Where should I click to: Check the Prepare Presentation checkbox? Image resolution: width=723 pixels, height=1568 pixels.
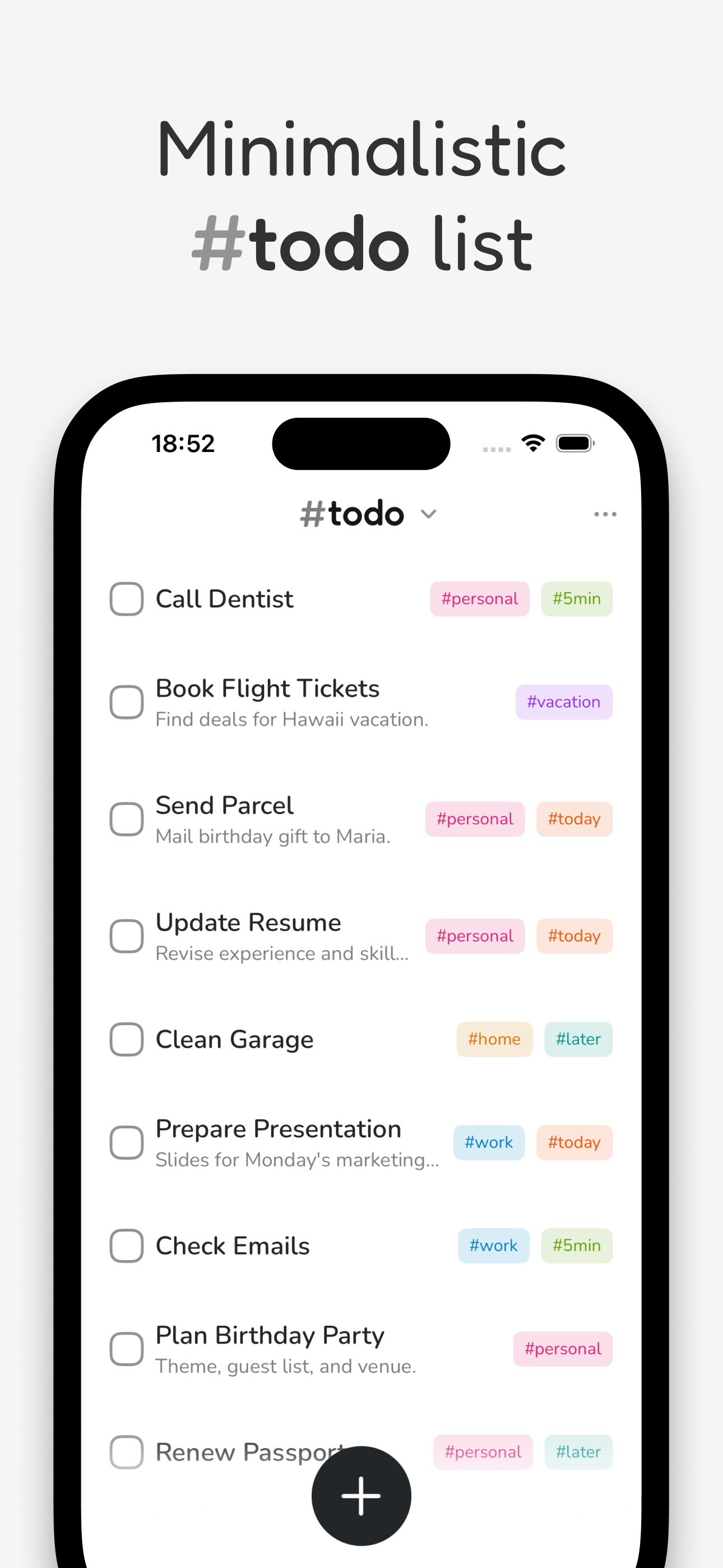click(x=126, y=1142)
